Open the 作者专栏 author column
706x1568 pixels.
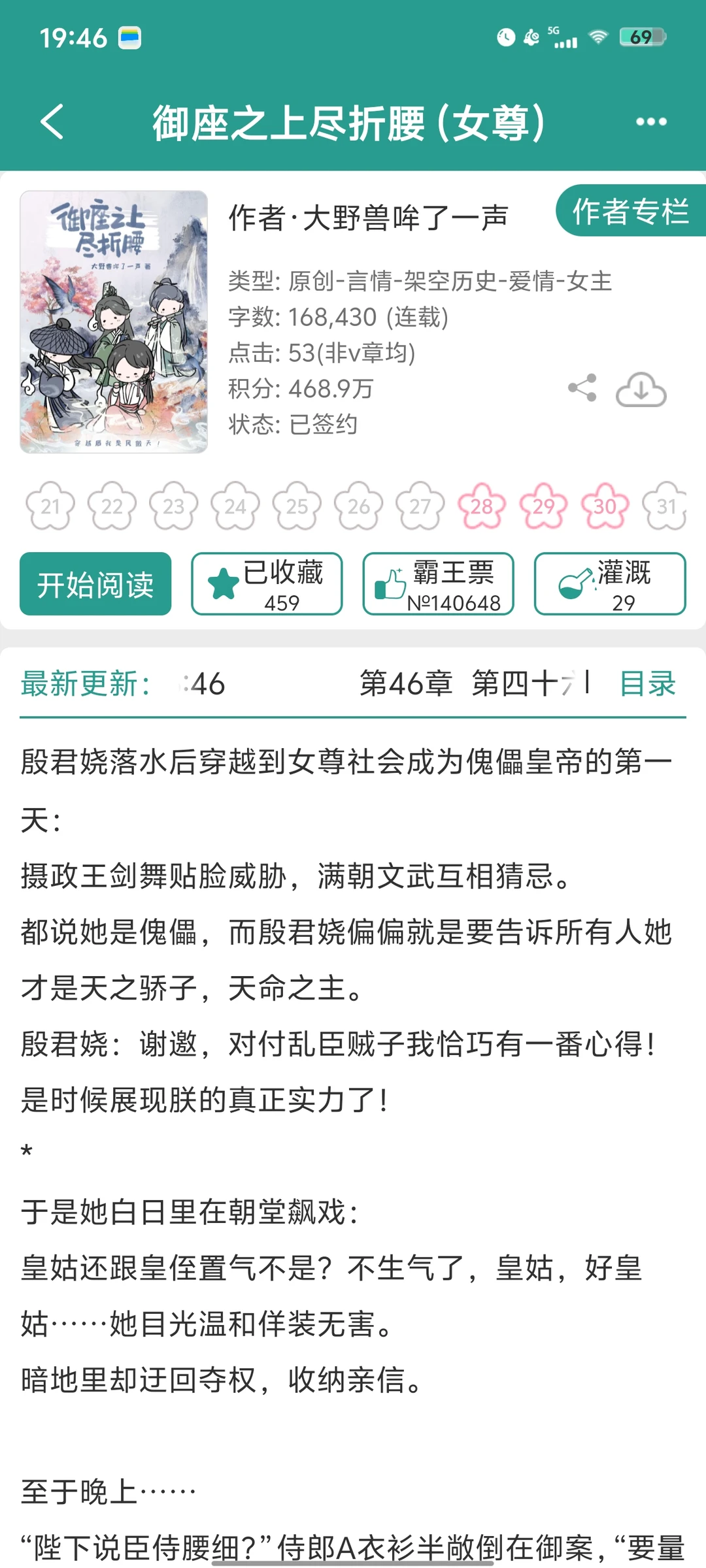pos(630,212)
